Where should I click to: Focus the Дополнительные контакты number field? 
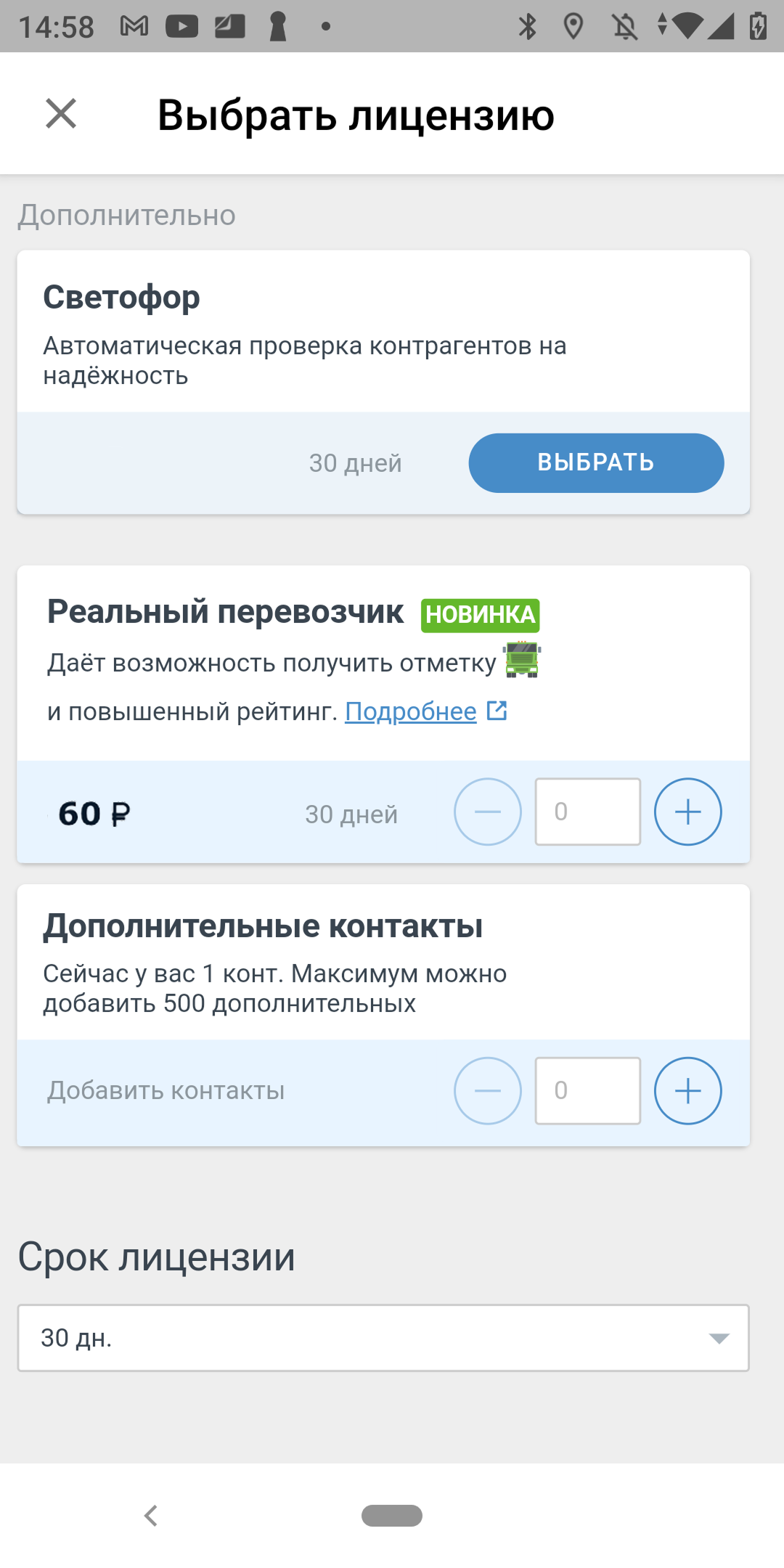[587, 1090]
